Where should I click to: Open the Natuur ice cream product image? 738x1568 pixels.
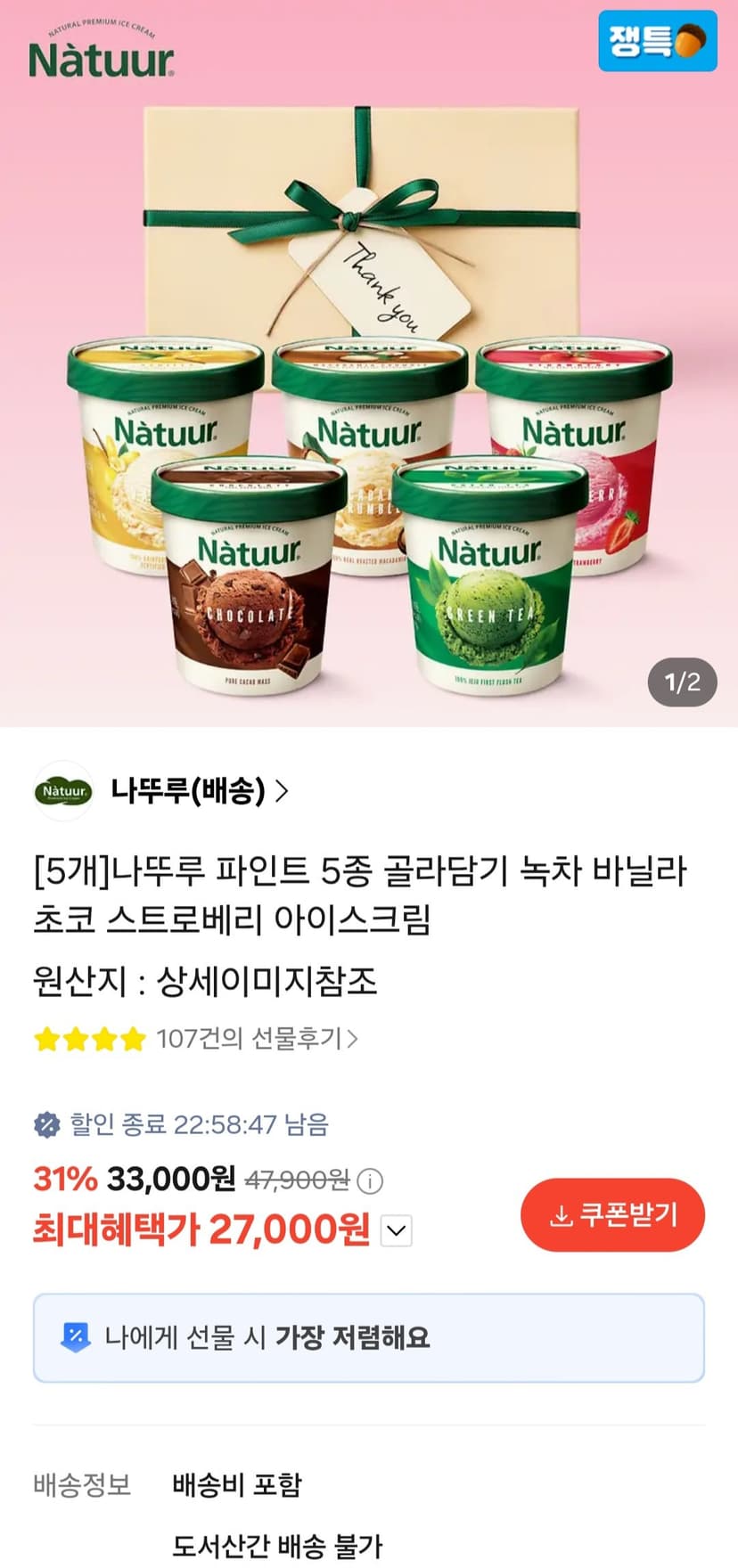(x=369, y=363)
